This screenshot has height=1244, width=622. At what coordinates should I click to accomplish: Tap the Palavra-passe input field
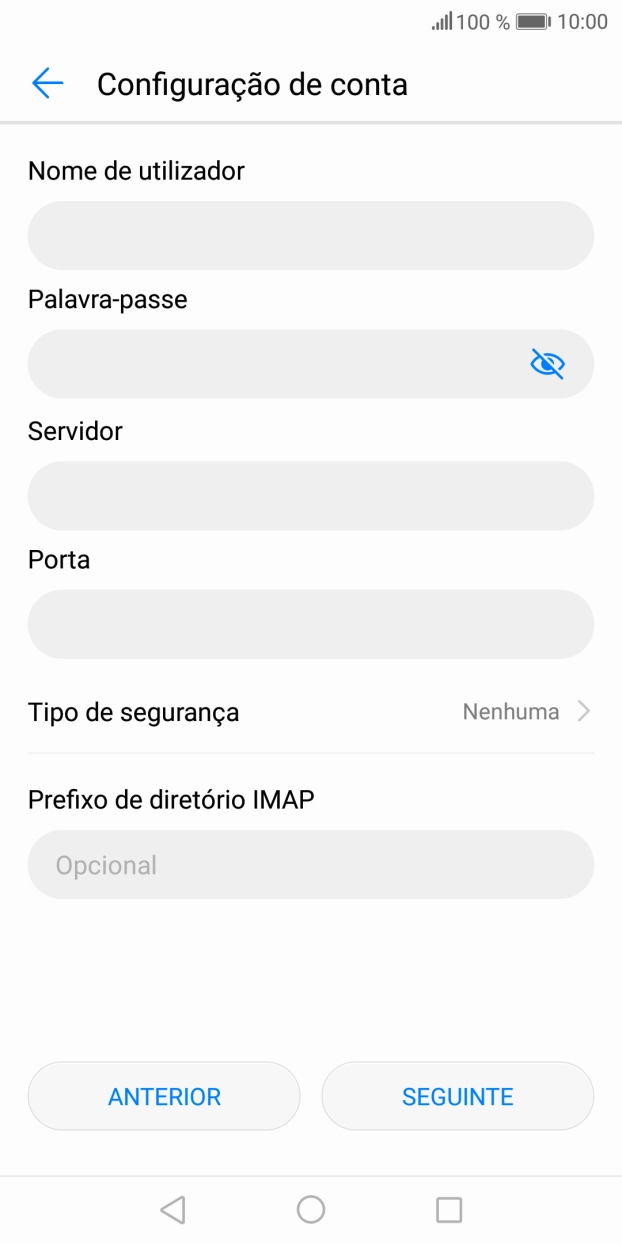pyautogui.click(x=270, y=364)
